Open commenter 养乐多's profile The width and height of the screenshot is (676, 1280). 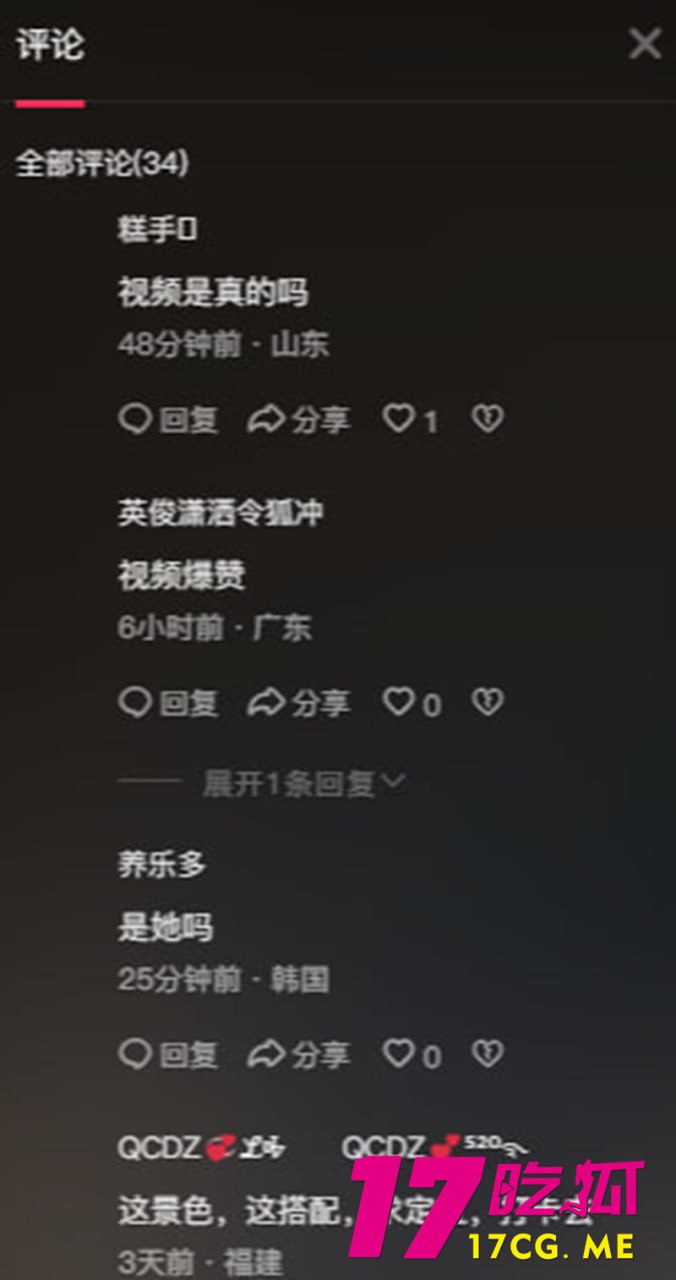click(162, 864)
